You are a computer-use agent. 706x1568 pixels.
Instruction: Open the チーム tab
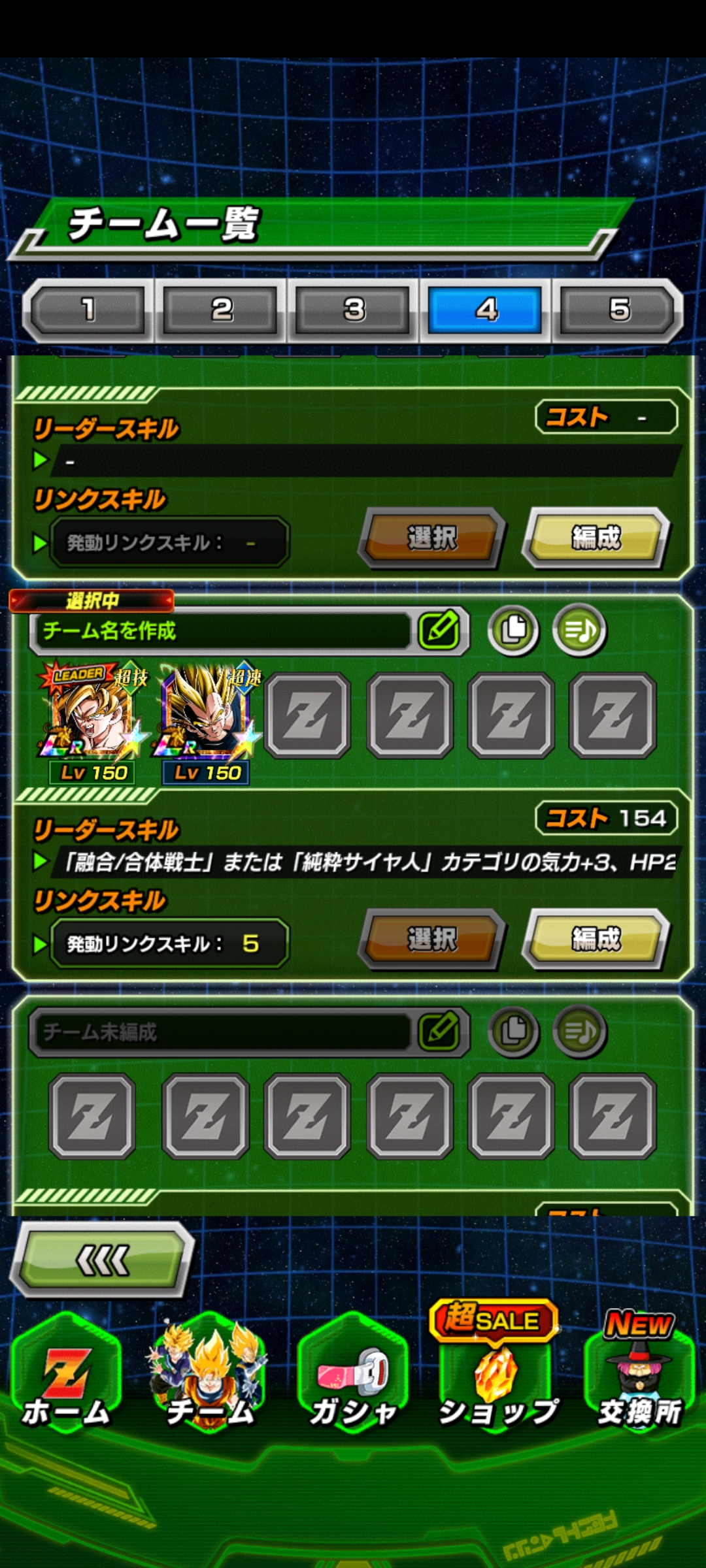pos(209,1379)
